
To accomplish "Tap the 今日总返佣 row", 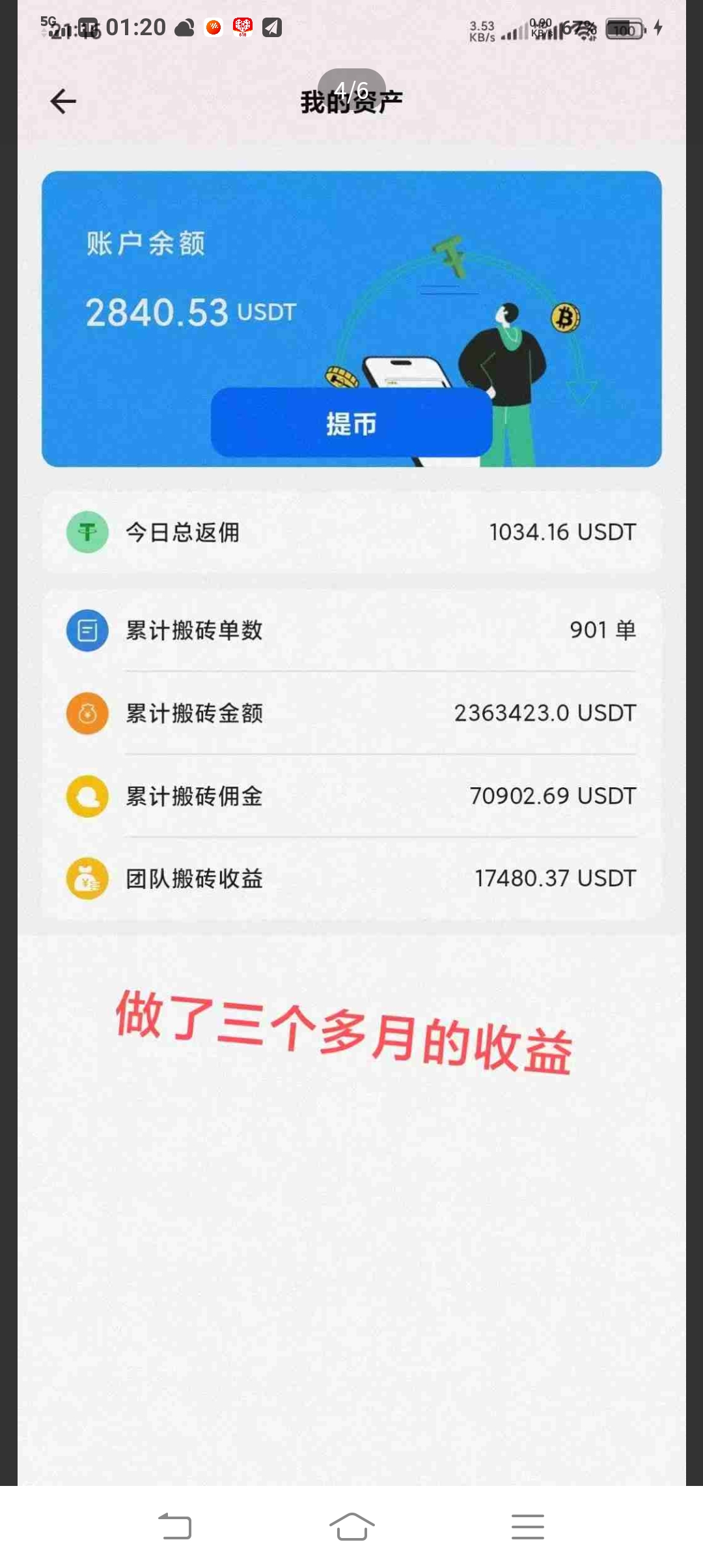I will click(351, 531).
